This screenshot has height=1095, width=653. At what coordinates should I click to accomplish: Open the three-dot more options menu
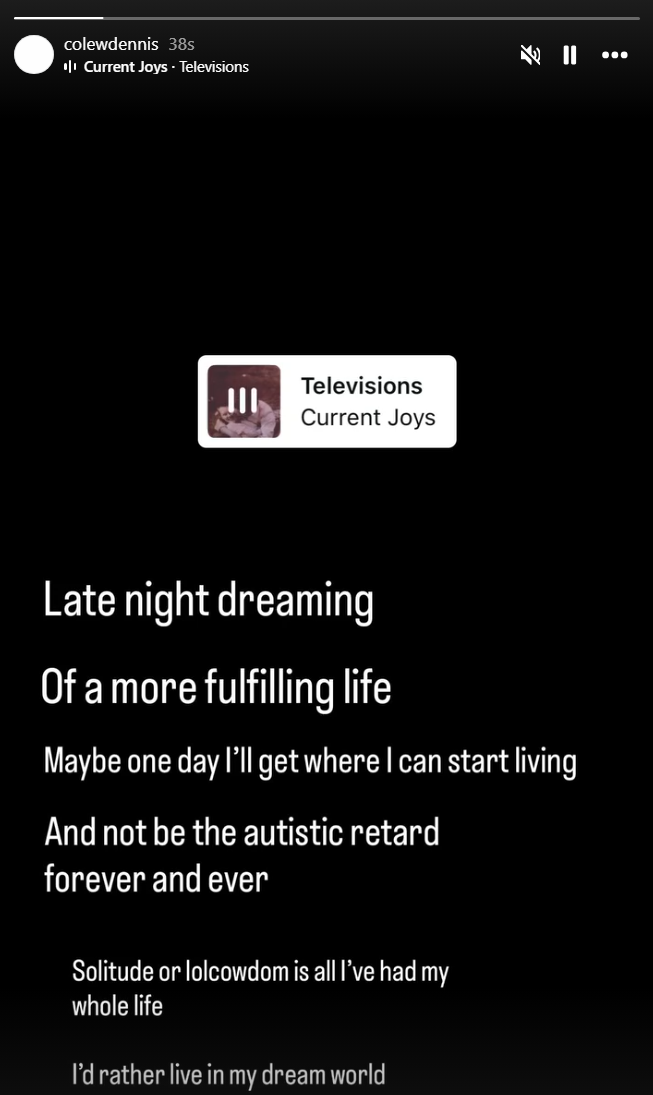(615, 55)
